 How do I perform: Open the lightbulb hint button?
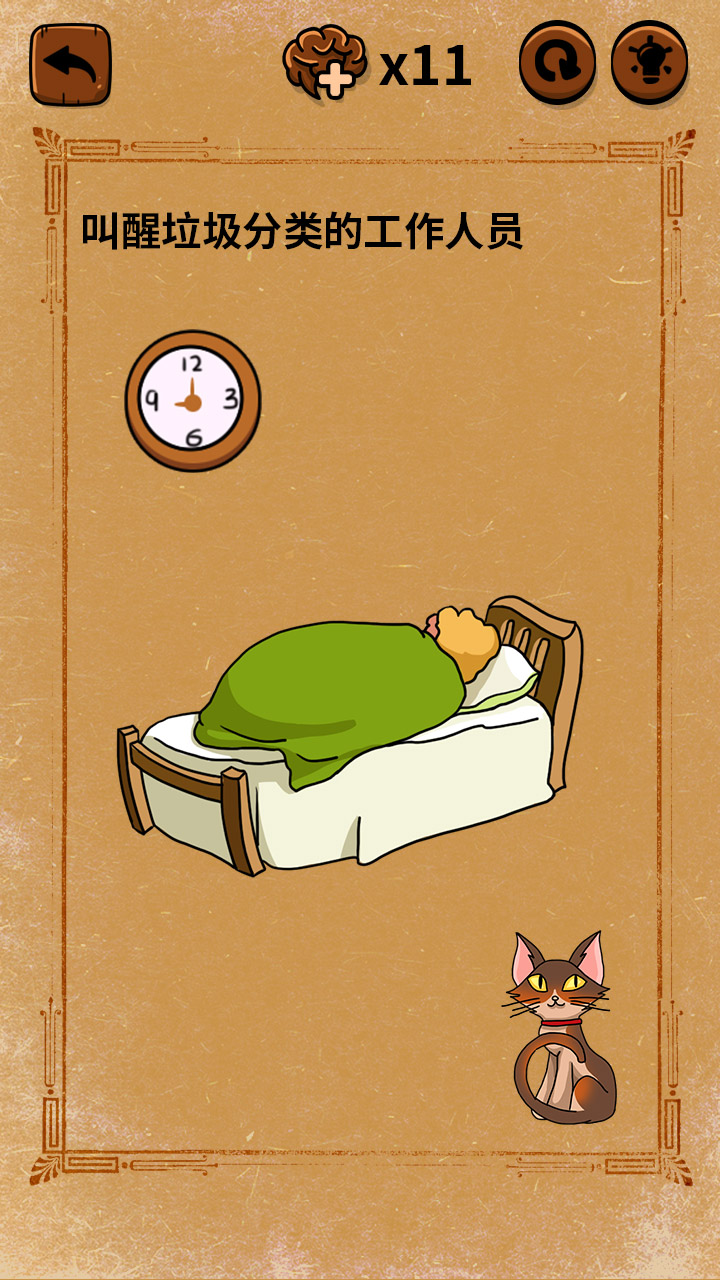pos(650,64)
